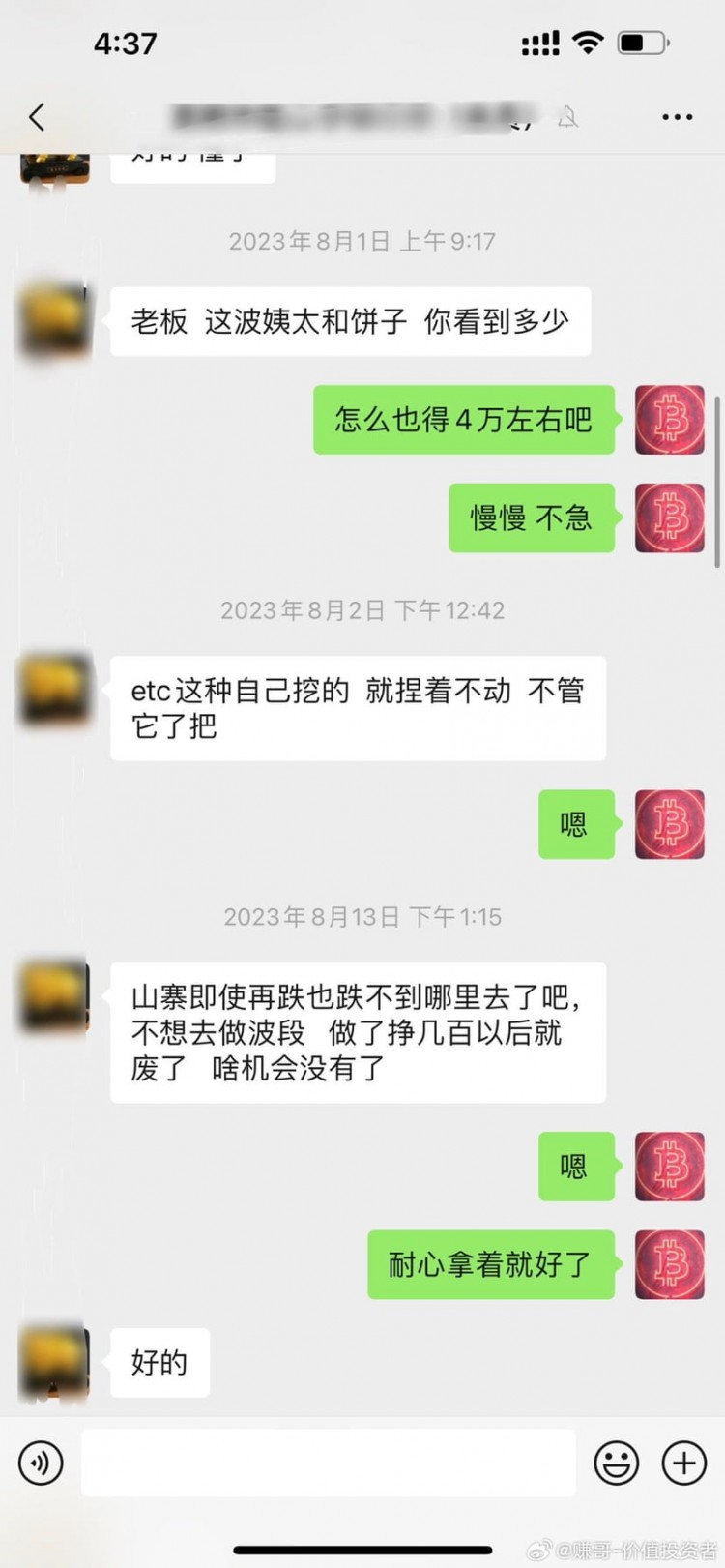Switch to voice message input mode
The width and height of the screenshot is (725, 1568).
[40, 1463]
